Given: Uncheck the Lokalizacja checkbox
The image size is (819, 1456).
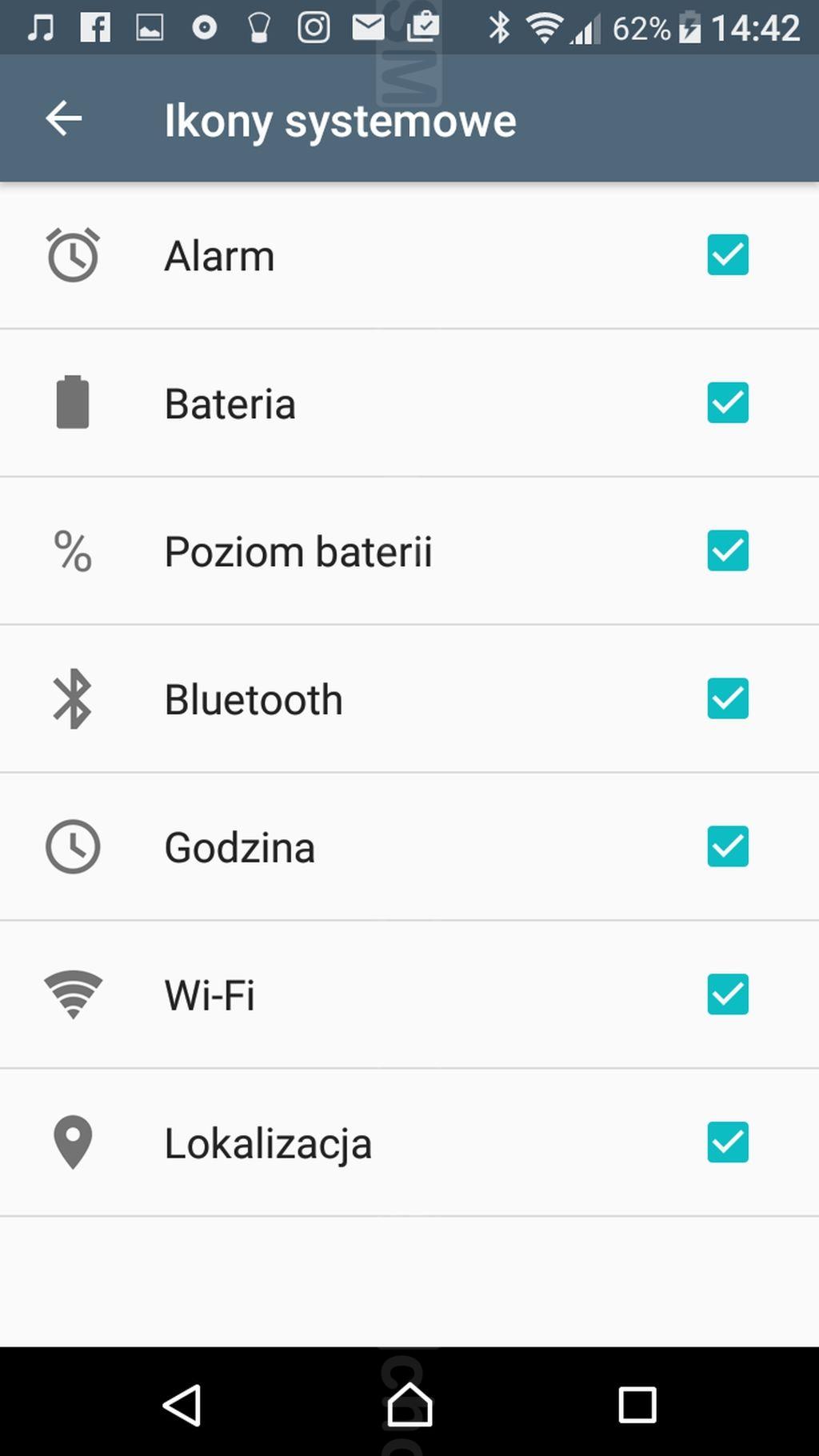Looking at the screenshot, I should pyautogui.click(x=728, y=1142).
